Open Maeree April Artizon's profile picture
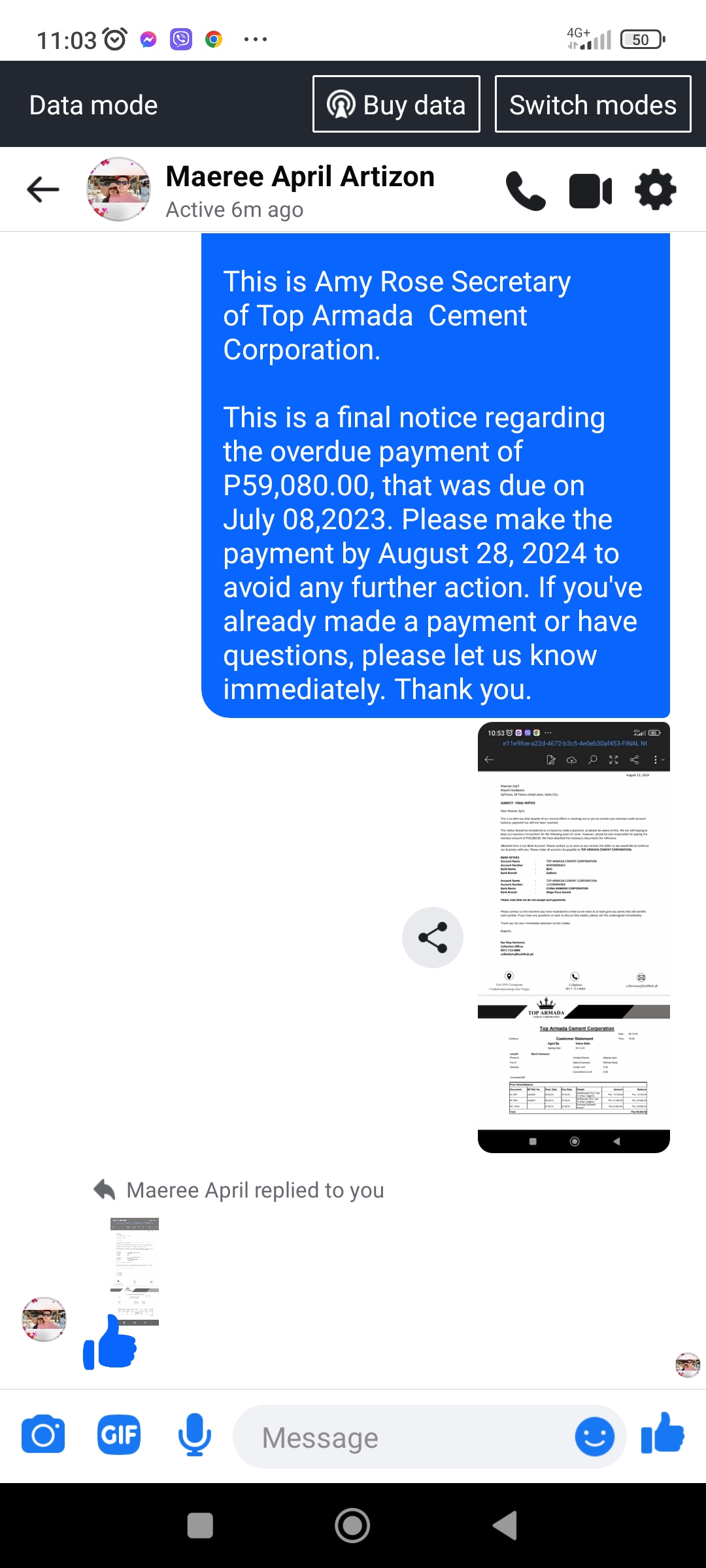Viewport: 706px width, 1568px height. tap(118, 189)
